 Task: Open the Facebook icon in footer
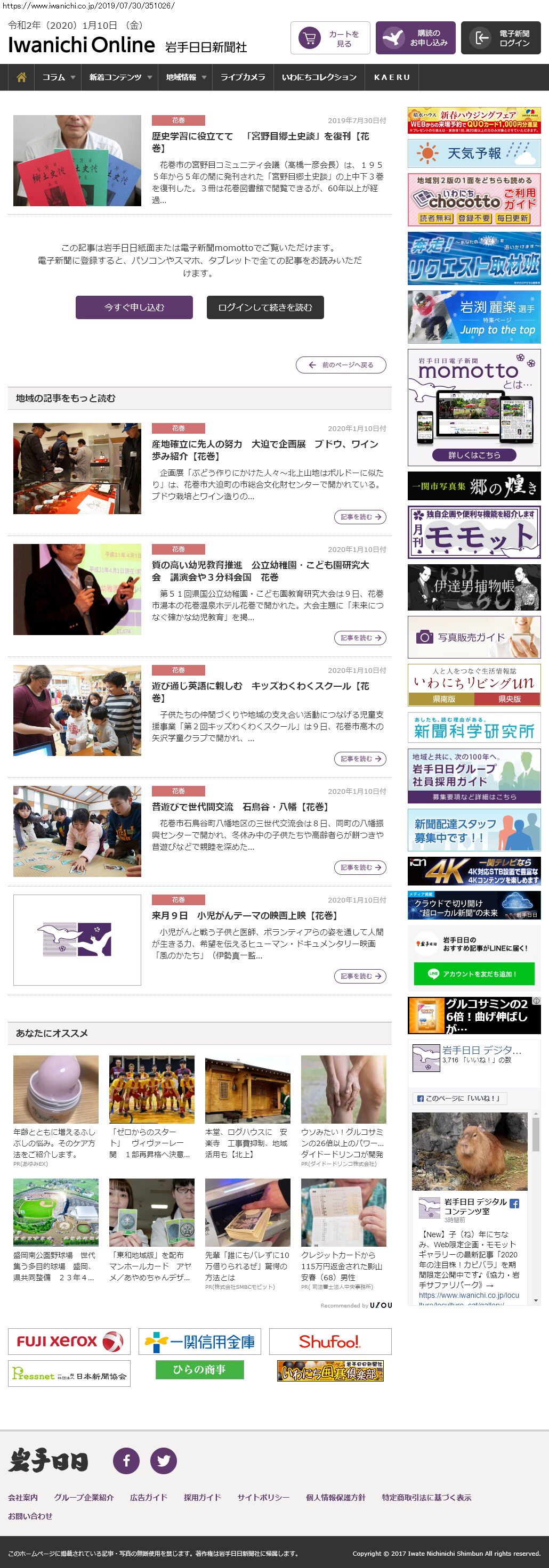point(126,1461)
